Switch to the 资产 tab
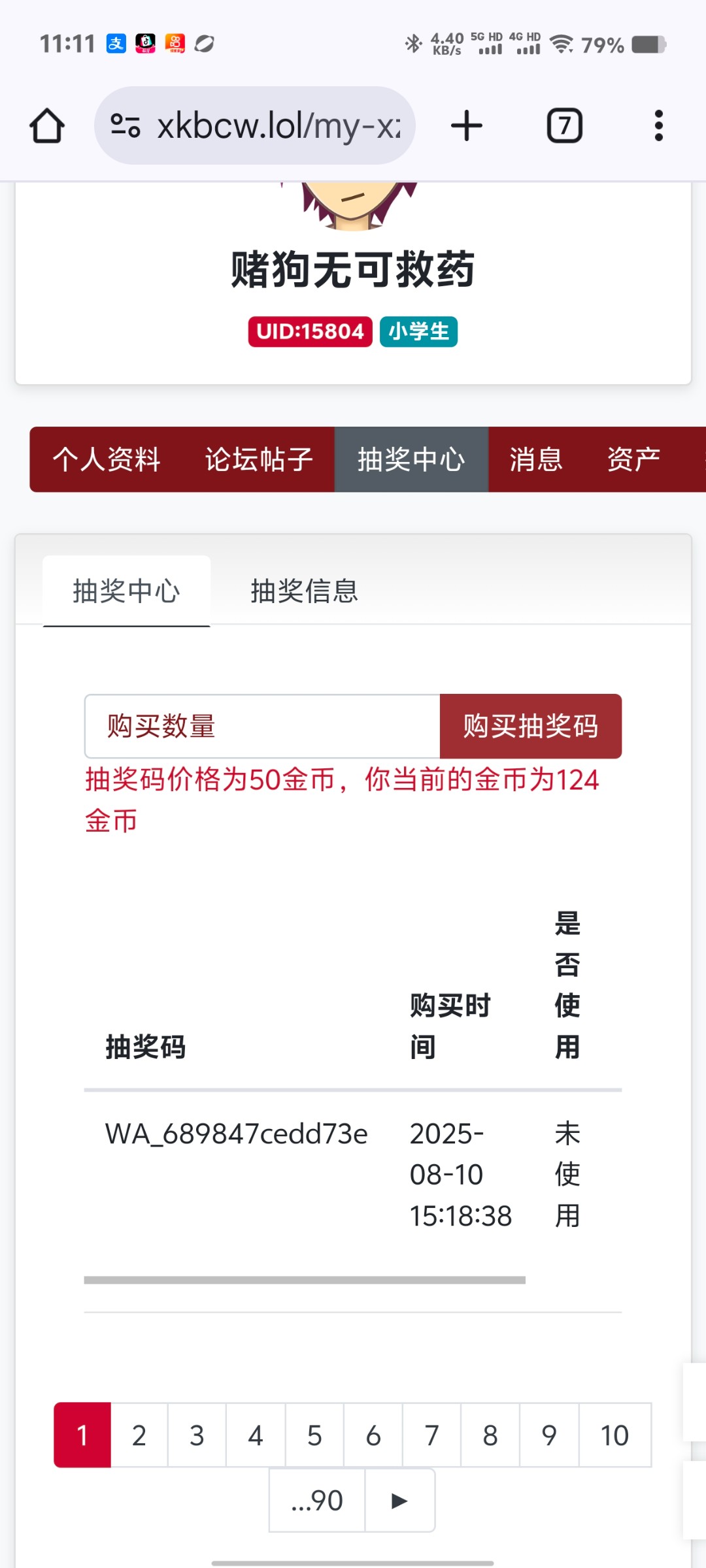The height and width of the screenshot is (1568, 706). point(633,459)
